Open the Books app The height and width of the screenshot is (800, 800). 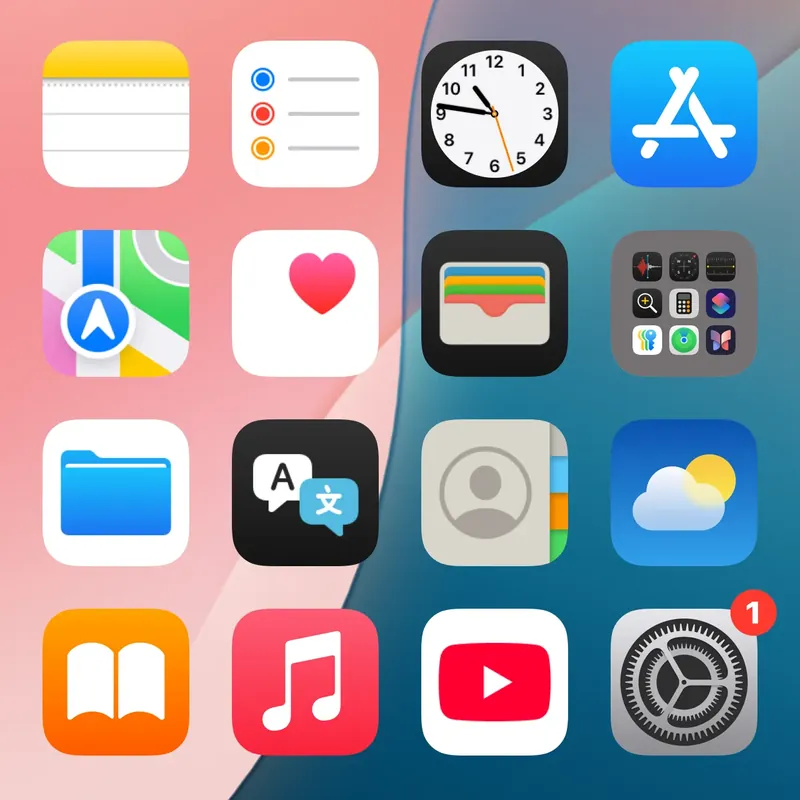click(x=115, y=682)
